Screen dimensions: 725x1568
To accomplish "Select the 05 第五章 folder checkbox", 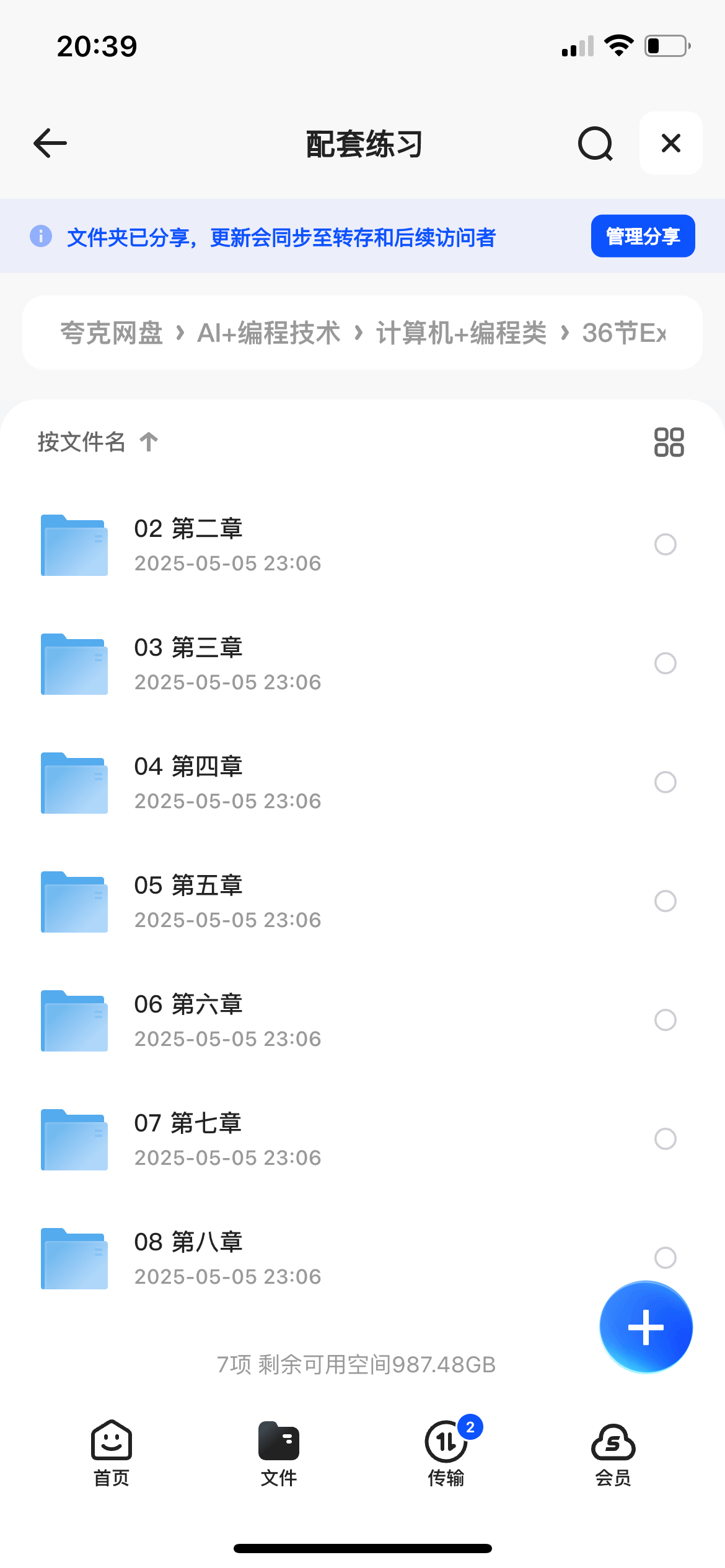I will (x=665, y=901).
